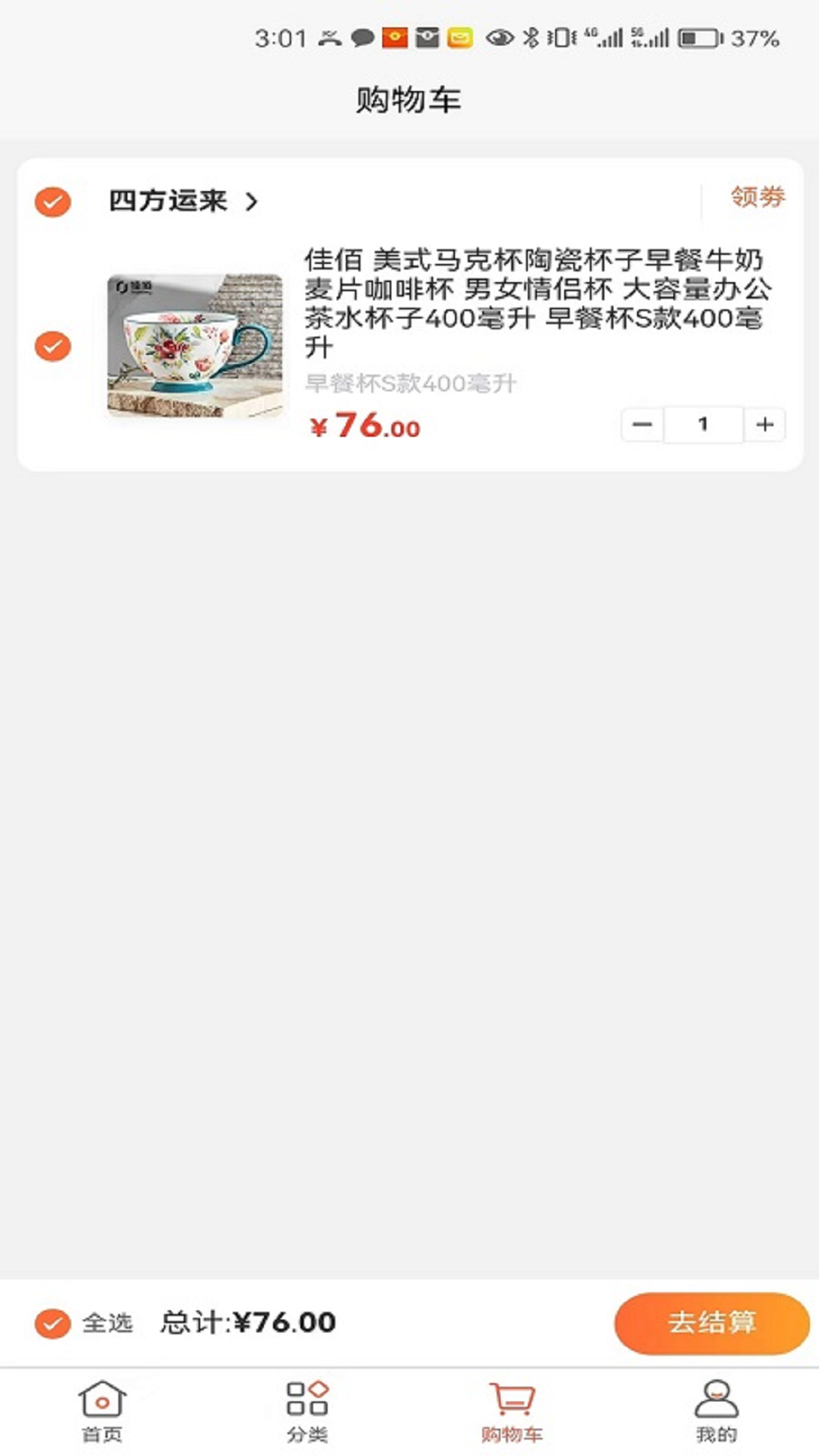819x1456 pixels.
Task: Select the 购物车 cart icon
Action: pos(512,1407)
